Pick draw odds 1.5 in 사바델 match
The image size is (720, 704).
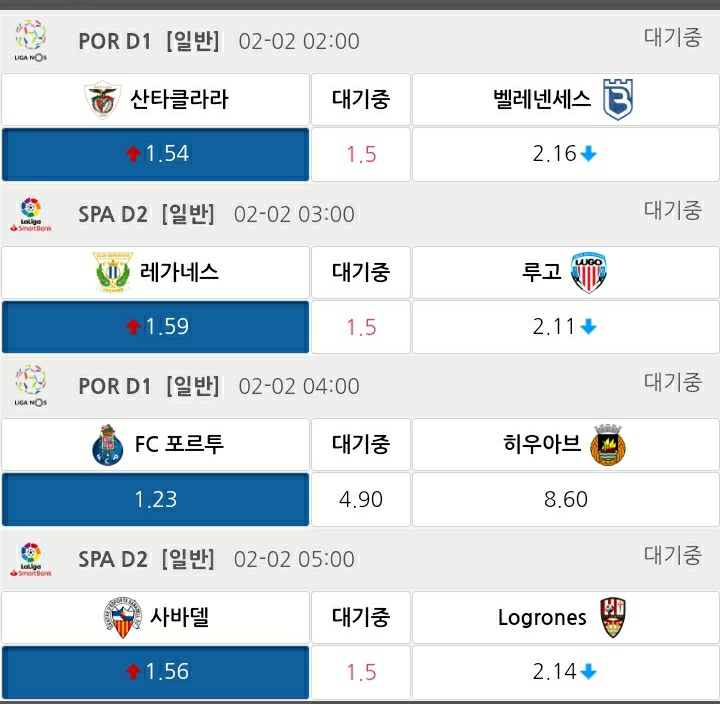[x=361, y=672]
